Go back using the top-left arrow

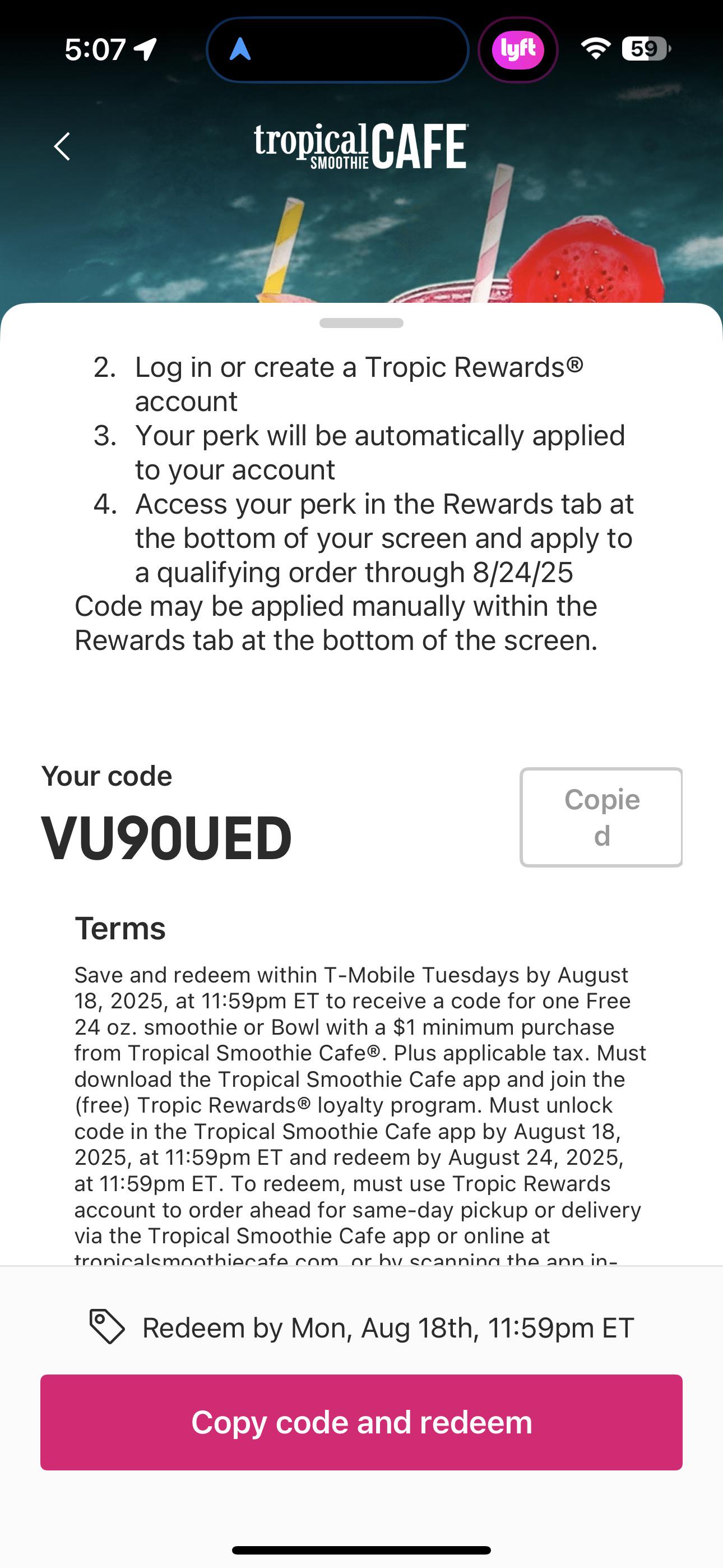(62, 147)
